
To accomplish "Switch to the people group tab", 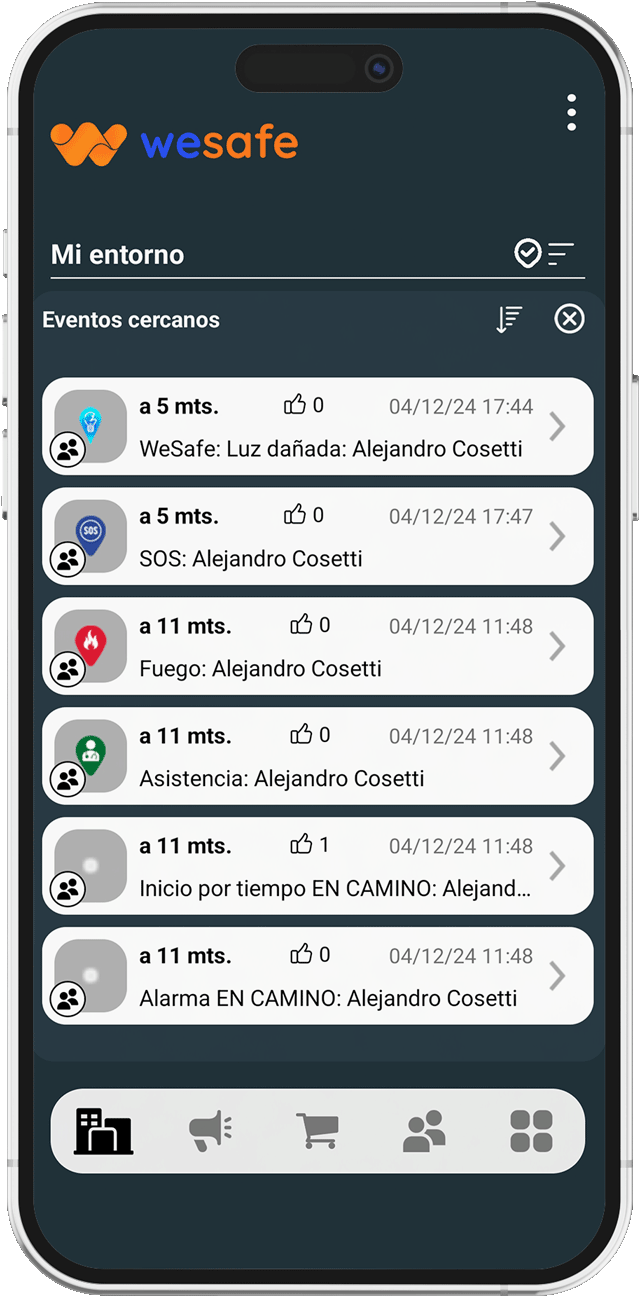I will pyautogui.click(x=424, y=1131).
